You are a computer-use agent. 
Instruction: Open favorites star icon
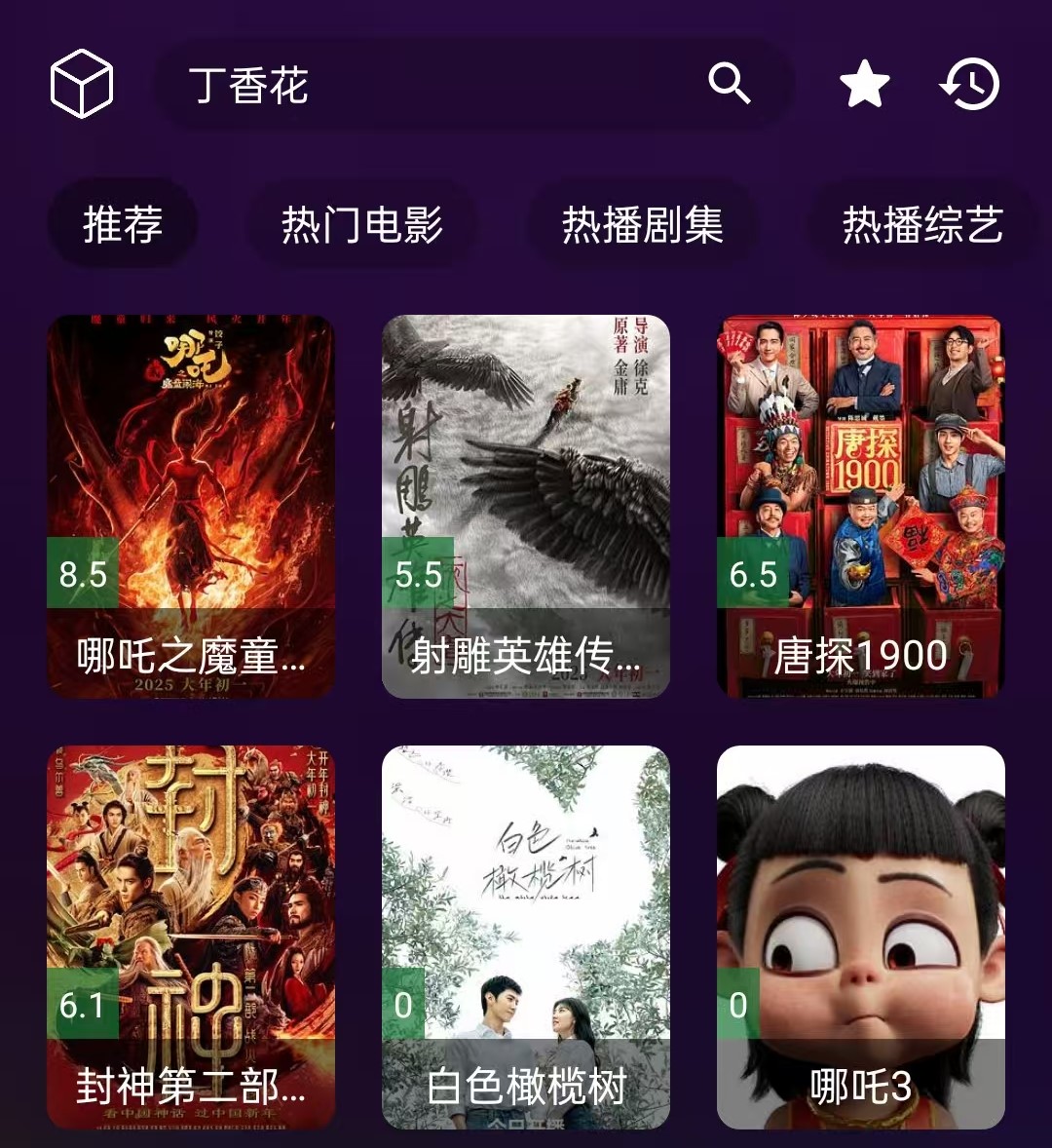pyautogui.click(x=864, y=84)
